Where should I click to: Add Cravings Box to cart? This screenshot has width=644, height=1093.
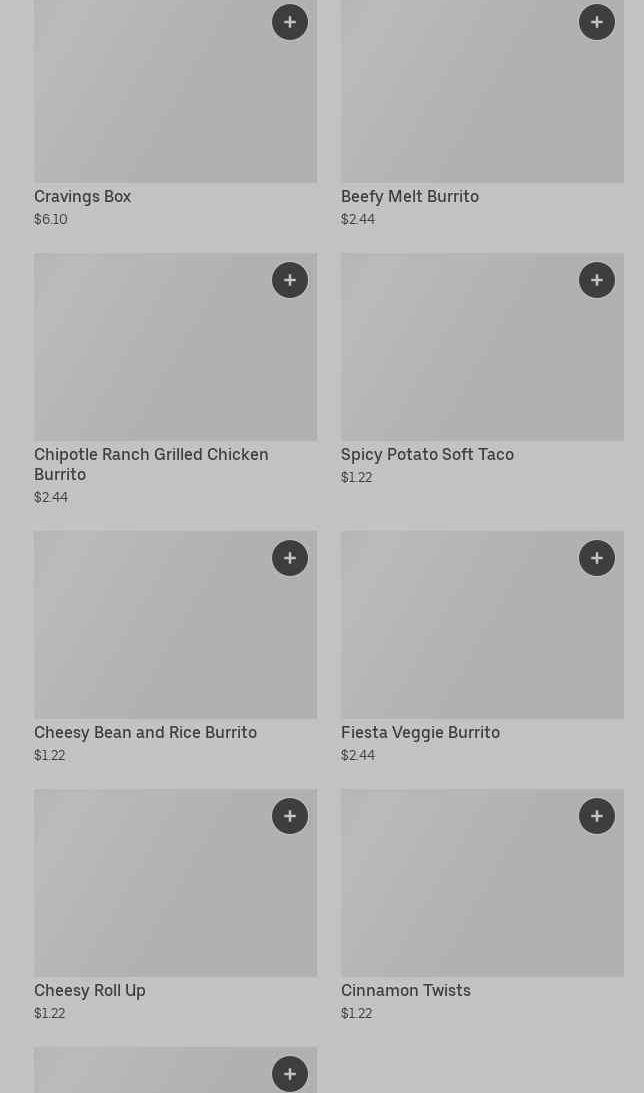(x=290, y=22)
